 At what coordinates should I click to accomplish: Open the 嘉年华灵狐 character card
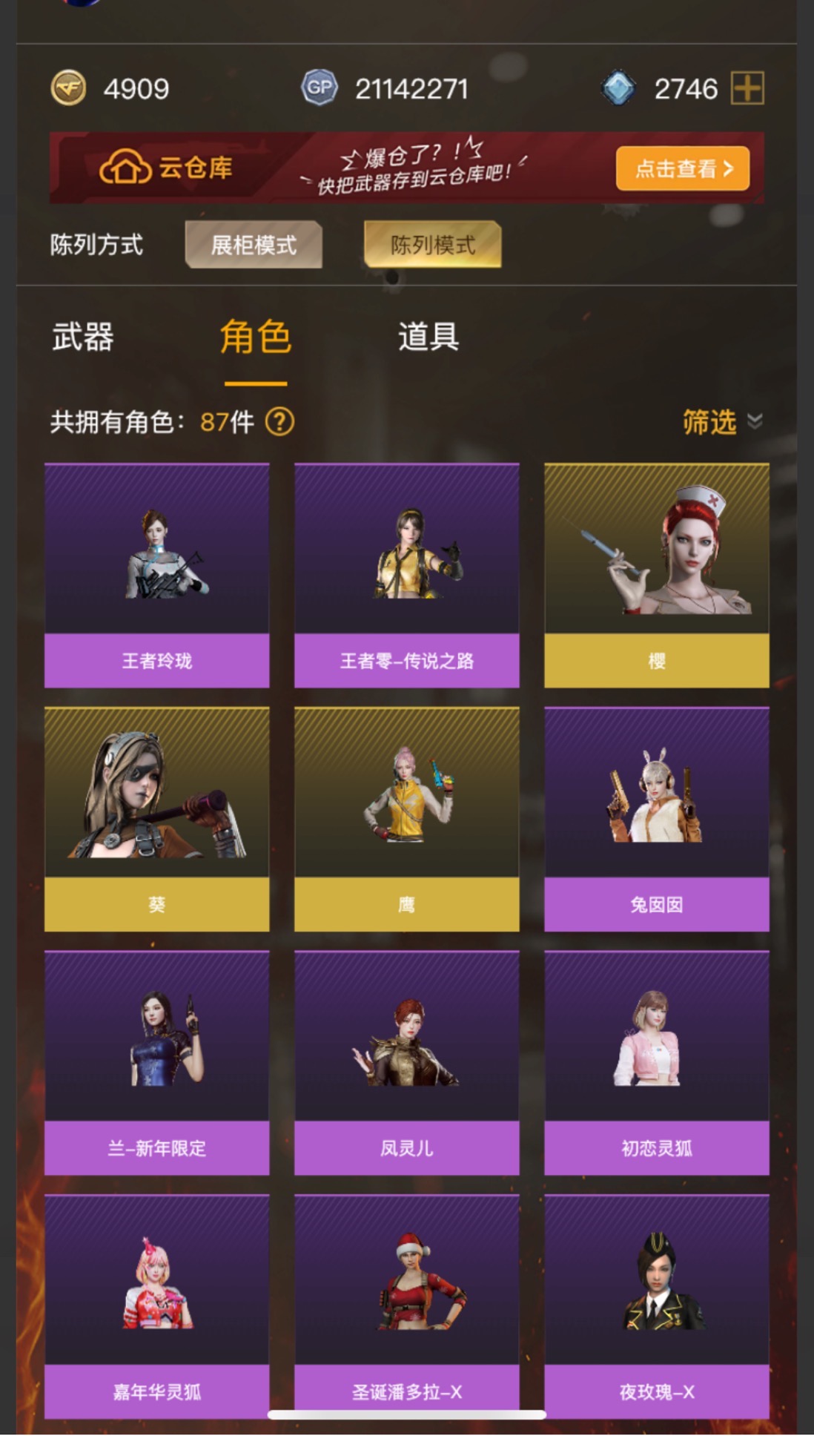pos(157,1307)
